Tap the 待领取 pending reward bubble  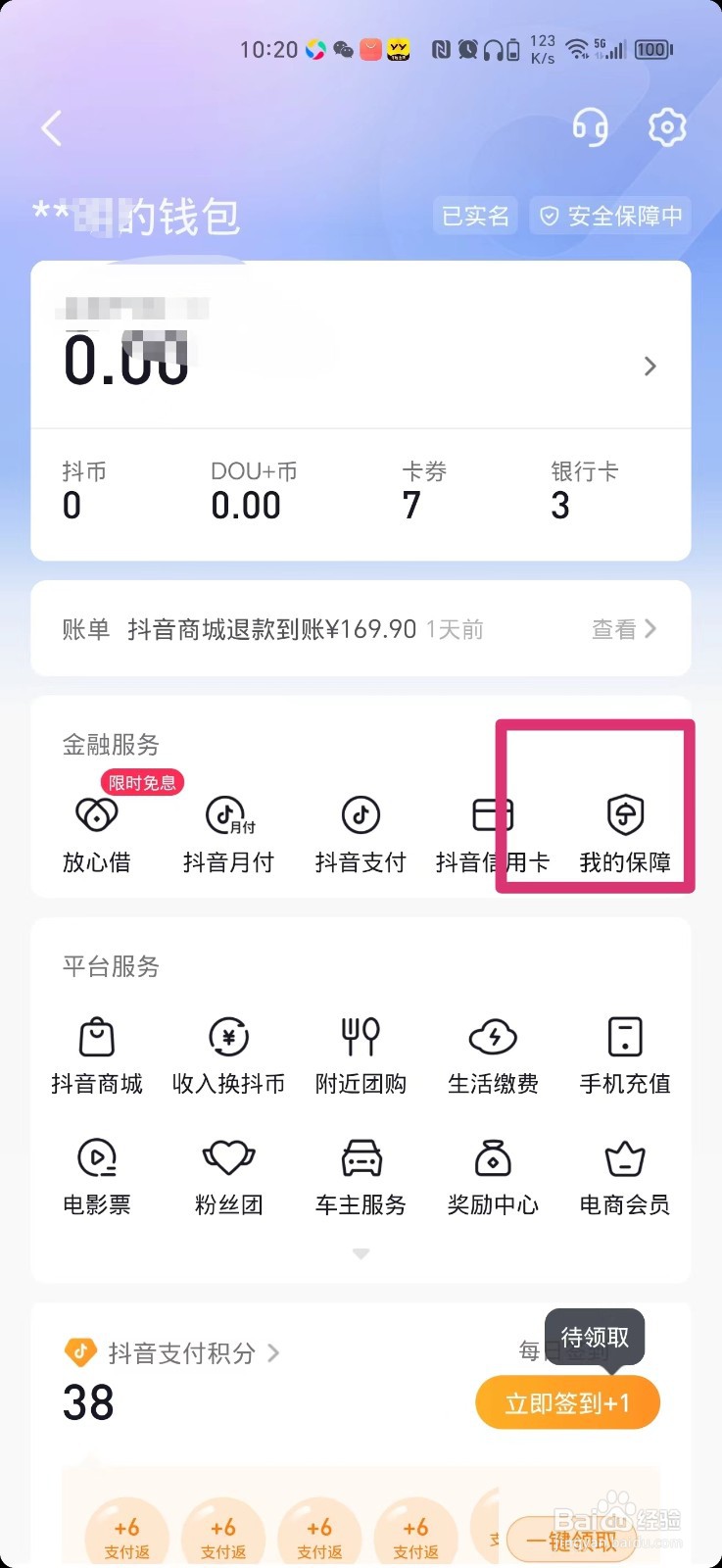click(x=595, y=1336)
